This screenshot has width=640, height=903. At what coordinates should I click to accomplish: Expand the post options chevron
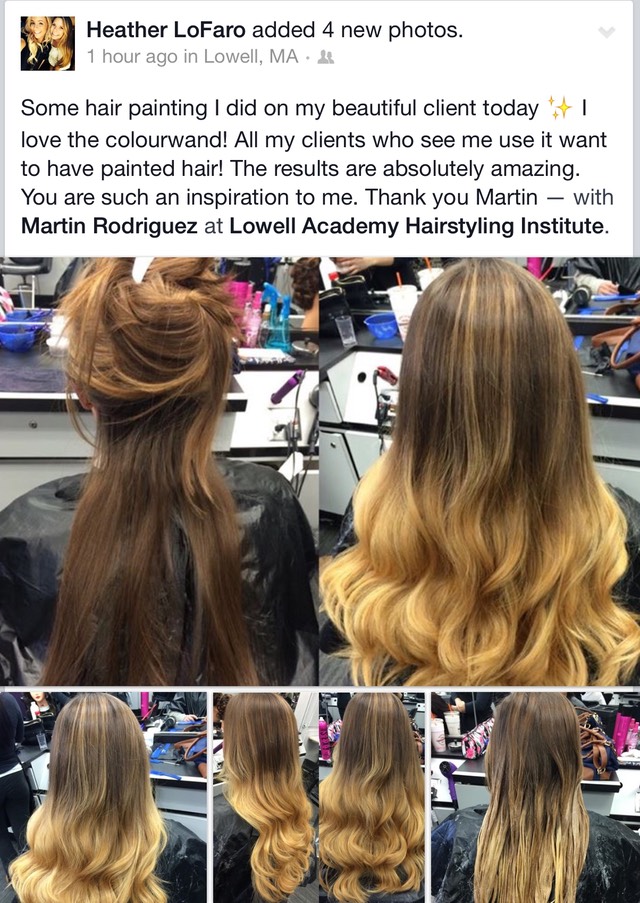pos(605,32)
